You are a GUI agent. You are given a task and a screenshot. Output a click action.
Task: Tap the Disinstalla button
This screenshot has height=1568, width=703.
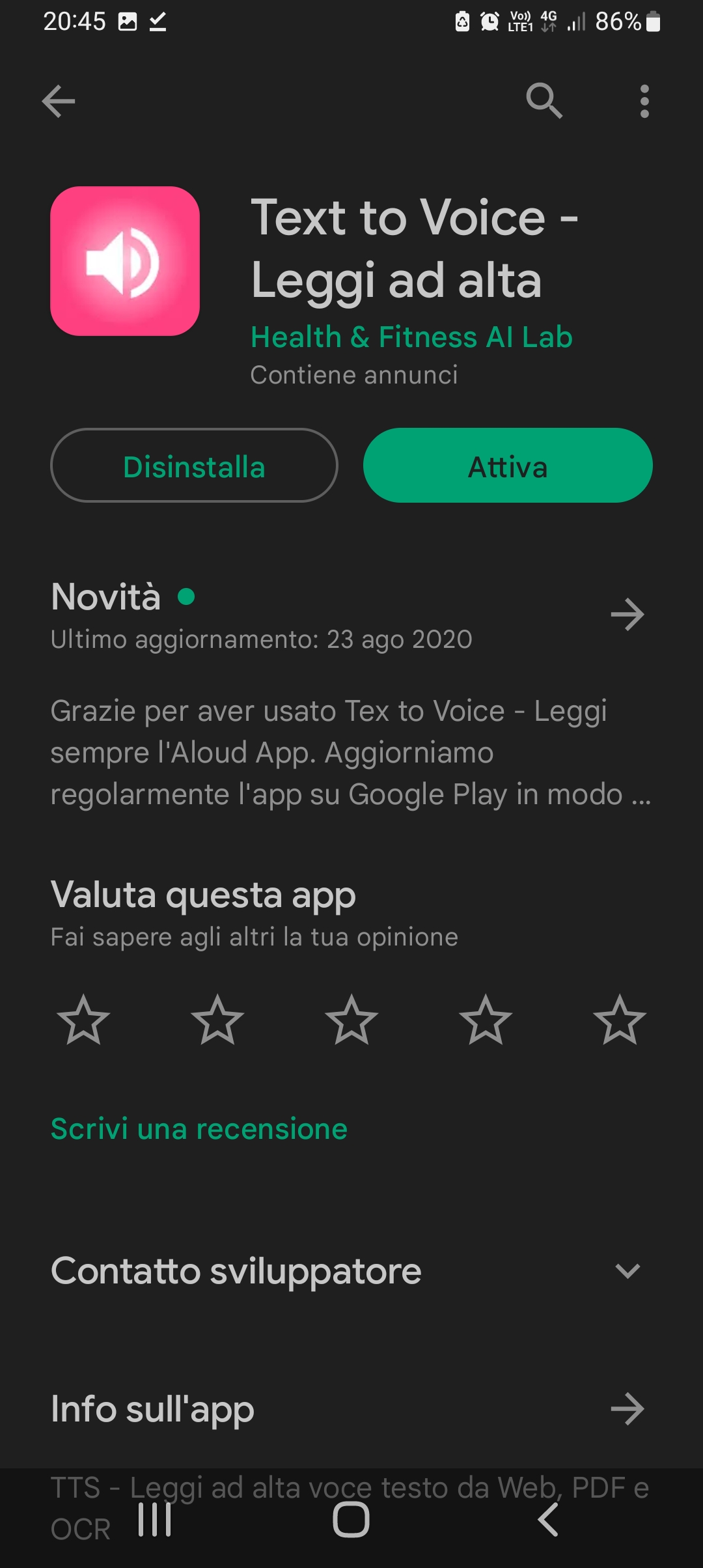point(194,466)
